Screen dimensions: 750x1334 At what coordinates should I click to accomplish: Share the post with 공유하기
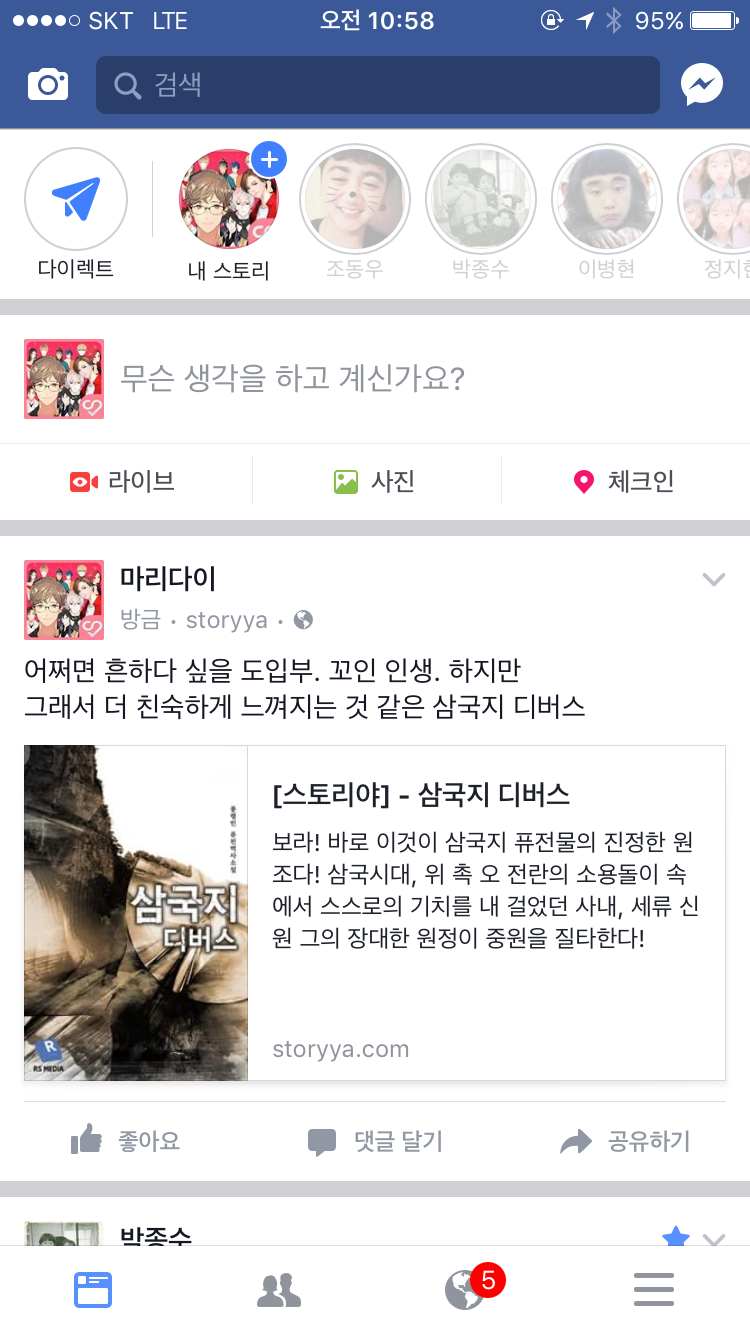pos(626,1141)
